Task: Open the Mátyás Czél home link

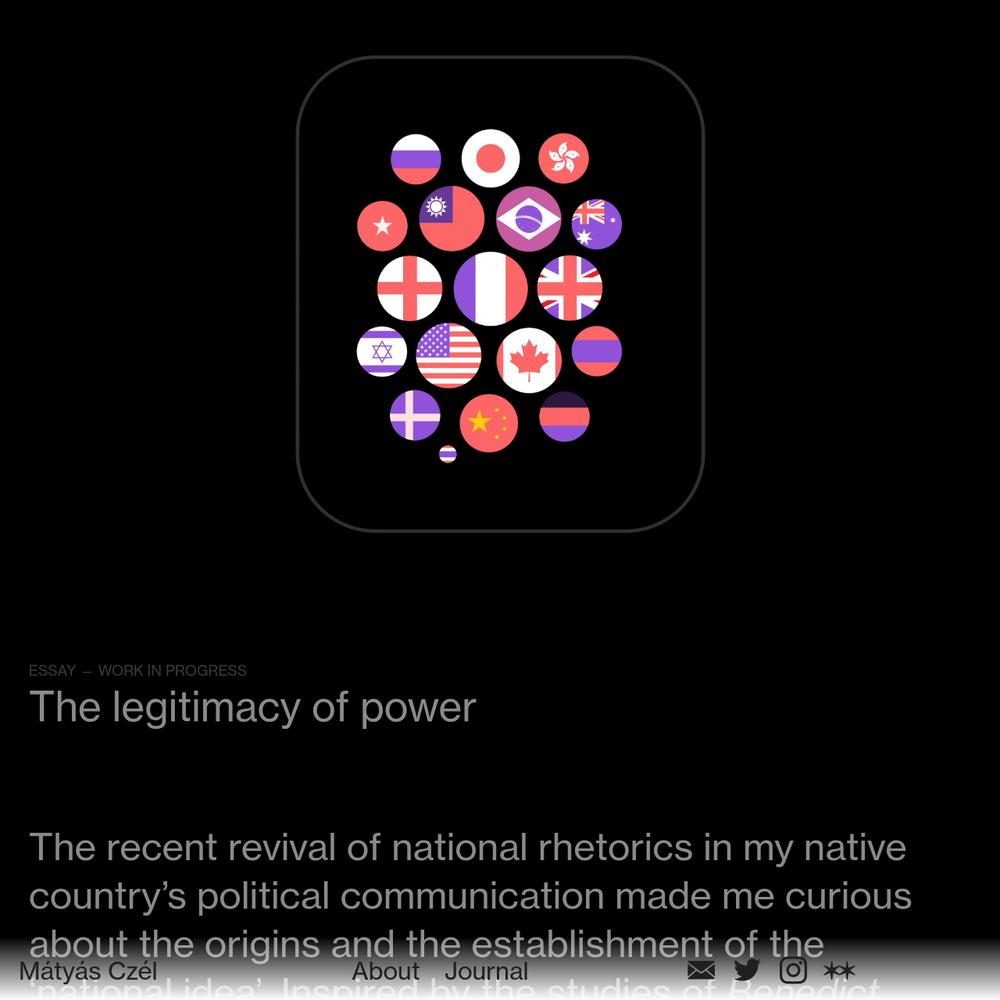Action: point(88,971)
